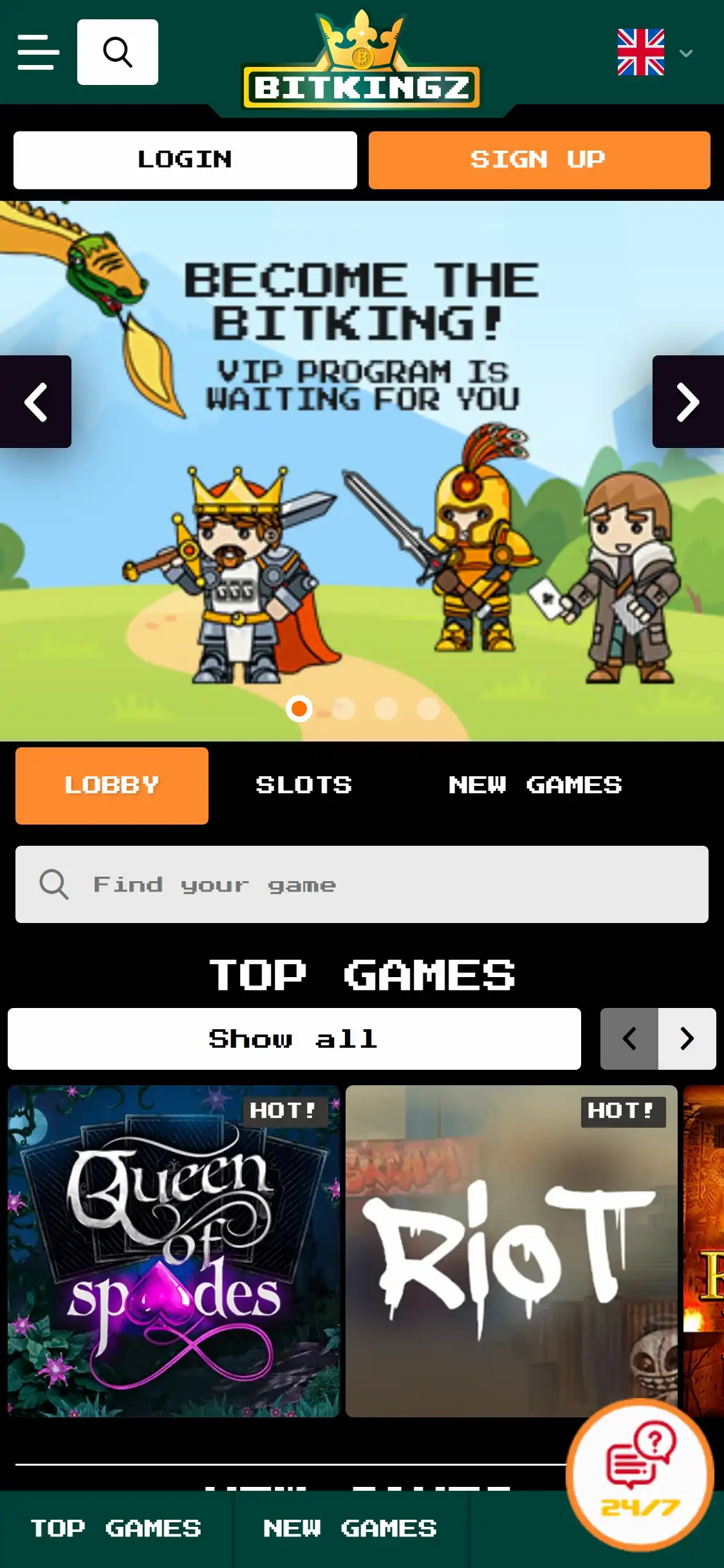
Task: Go to next banner slide
Action: click(688, 402)
